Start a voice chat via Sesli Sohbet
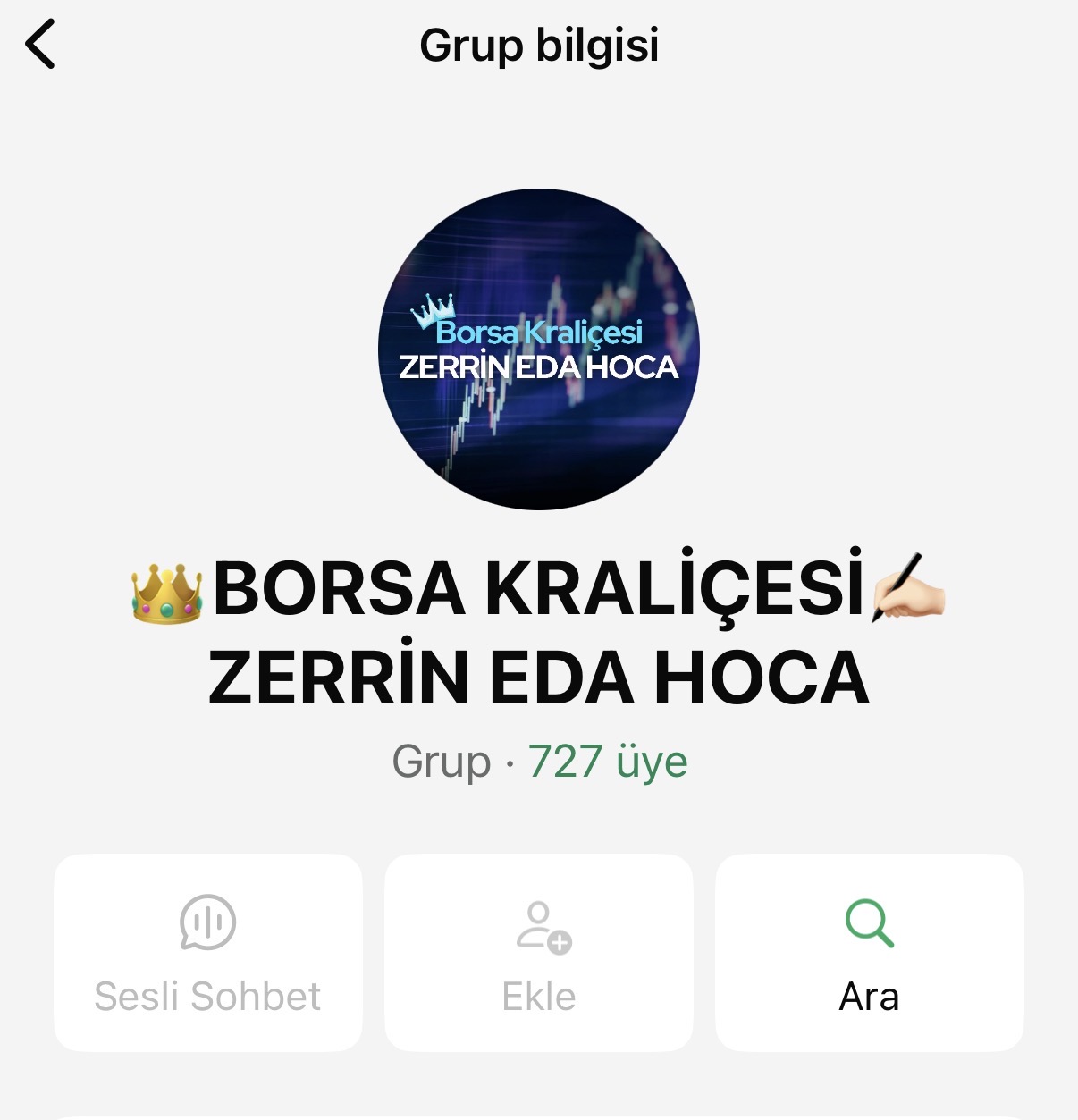Image resolution: width=1078 pixels, height=1120 pixels. tap(207, 952)
